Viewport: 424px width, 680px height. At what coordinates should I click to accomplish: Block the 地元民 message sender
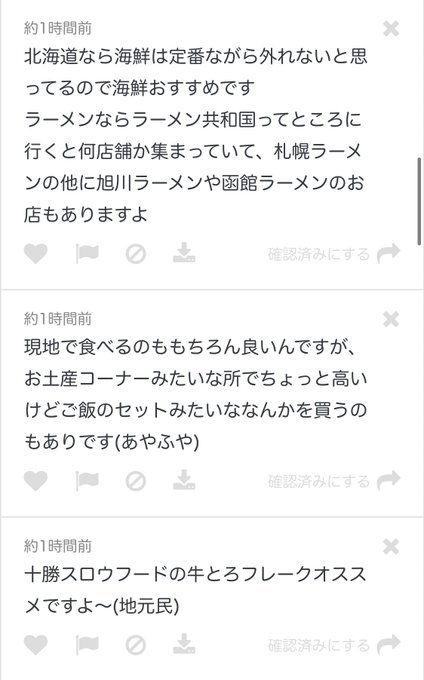pos(136,645)
